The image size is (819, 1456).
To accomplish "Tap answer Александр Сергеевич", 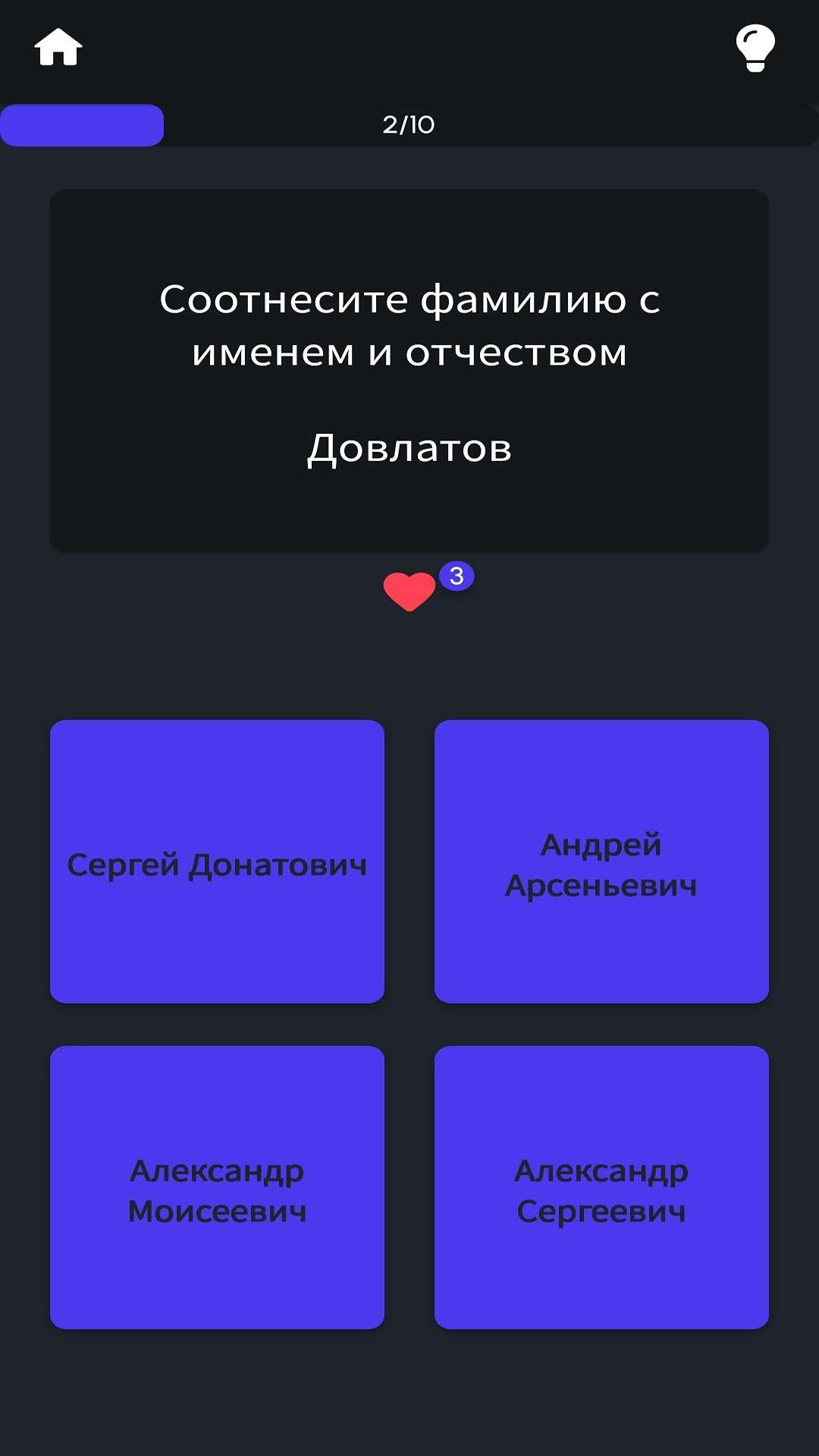I will [x=601, y=1188].
